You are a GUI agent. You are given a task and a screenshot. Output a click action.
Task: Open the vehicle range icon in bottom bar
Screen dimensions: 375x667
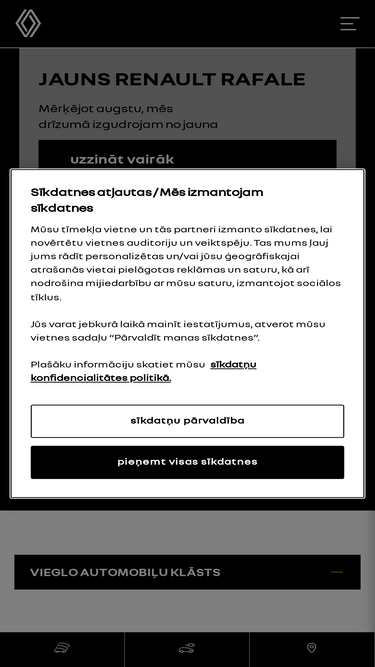tap(62, 648)
